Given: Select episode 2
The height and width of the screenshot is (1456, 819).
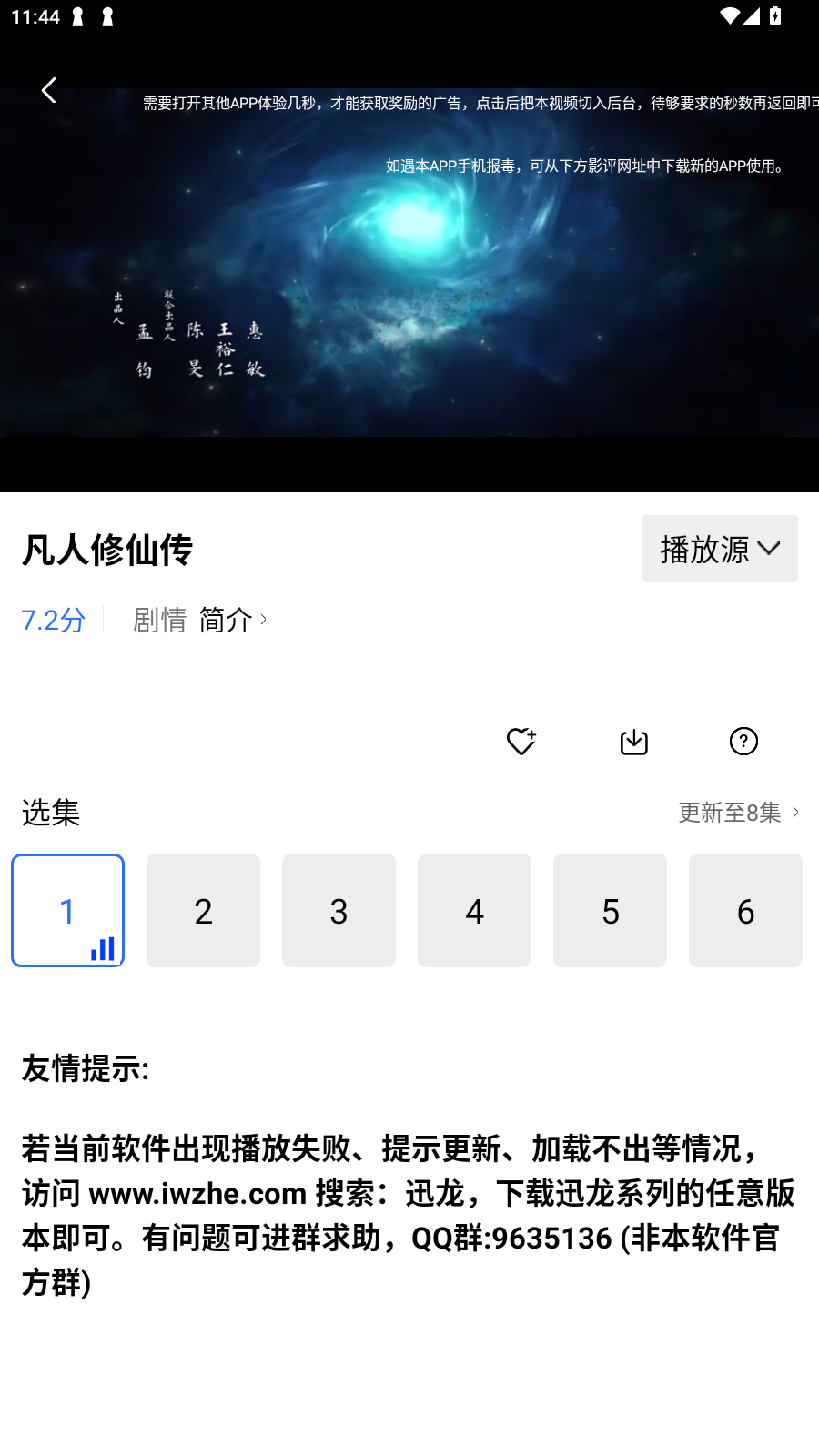Looking at the screenshot, I should coord(203,910).
